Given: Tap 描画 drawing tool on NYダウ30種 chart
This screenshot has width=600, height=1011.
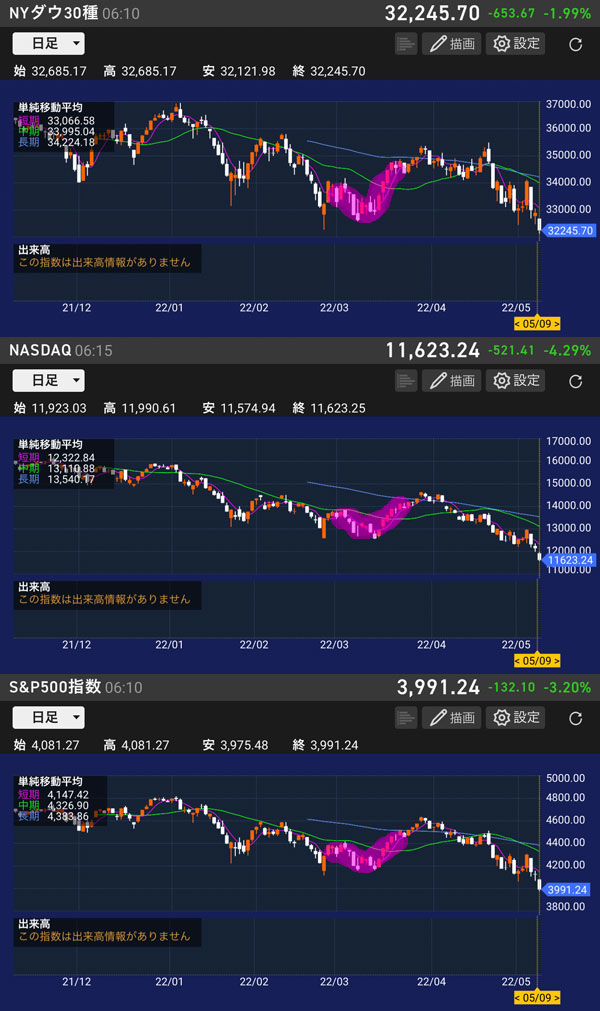Looking at the screenshot, I should [450, 43].
